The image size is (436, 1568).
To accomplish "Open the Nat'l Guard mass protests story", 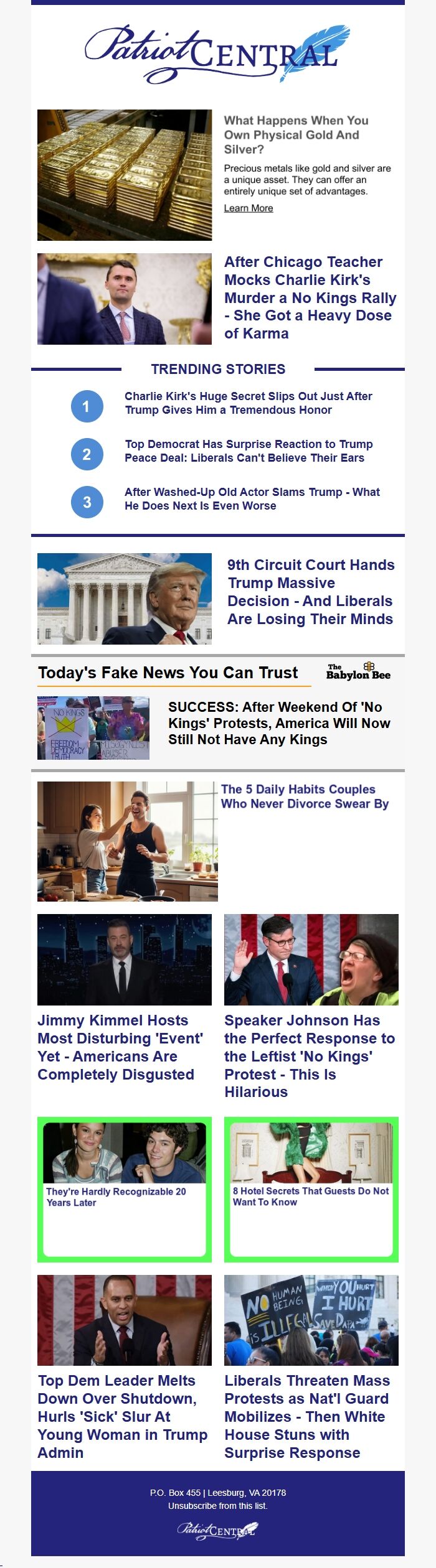I will click(307, 1416).
